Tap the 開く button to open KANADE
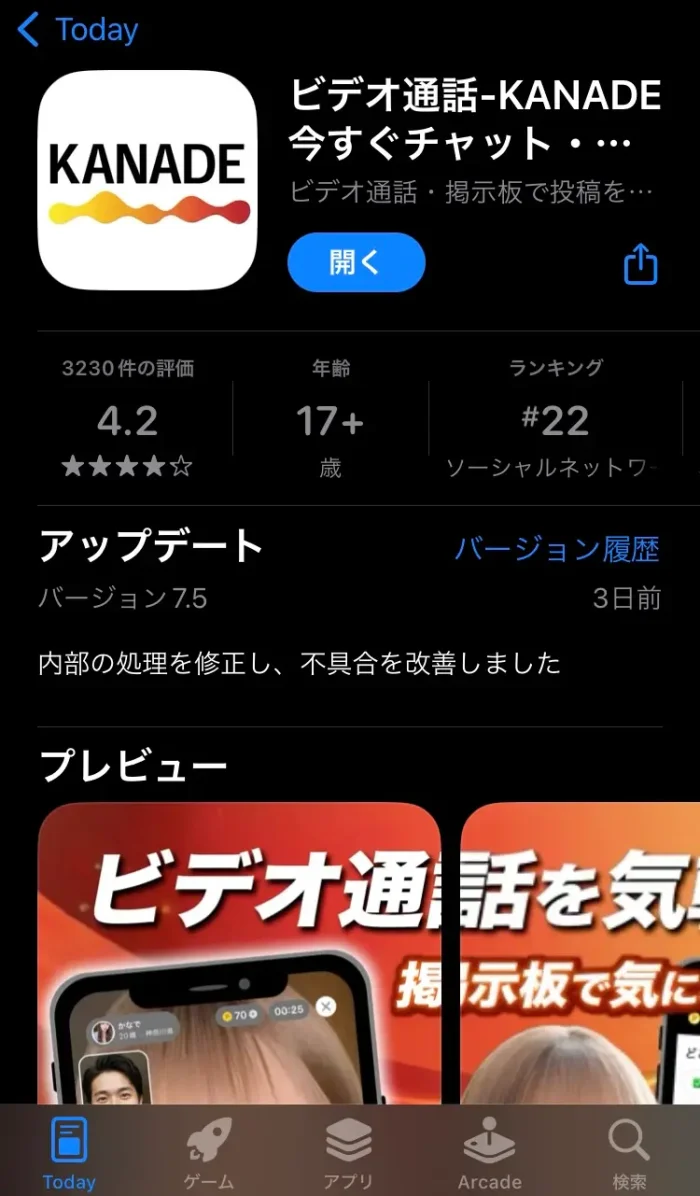Image resolution: width=700 pixels, height=1196 pixels. [356, 263]
